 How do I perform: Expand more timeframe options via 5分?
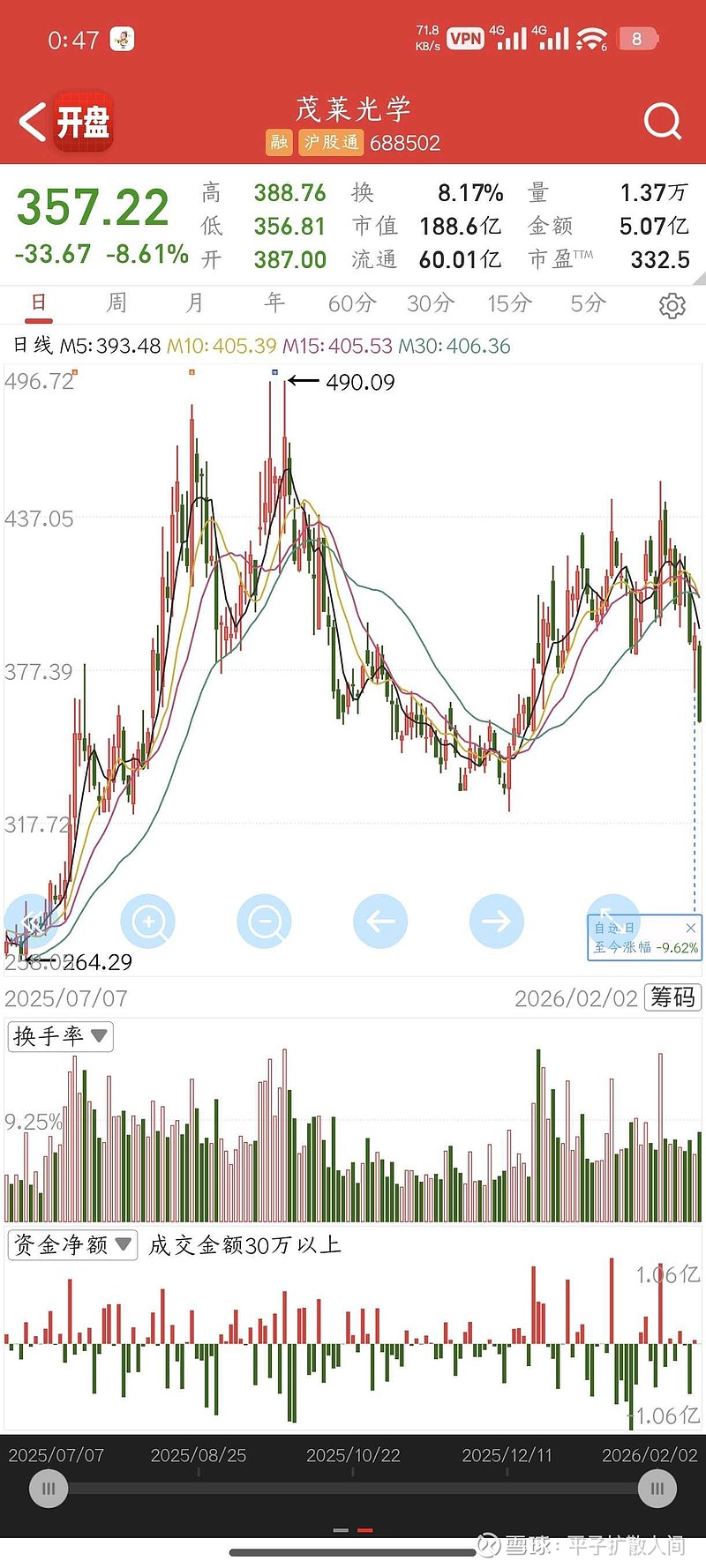click(x=589, y=303)
